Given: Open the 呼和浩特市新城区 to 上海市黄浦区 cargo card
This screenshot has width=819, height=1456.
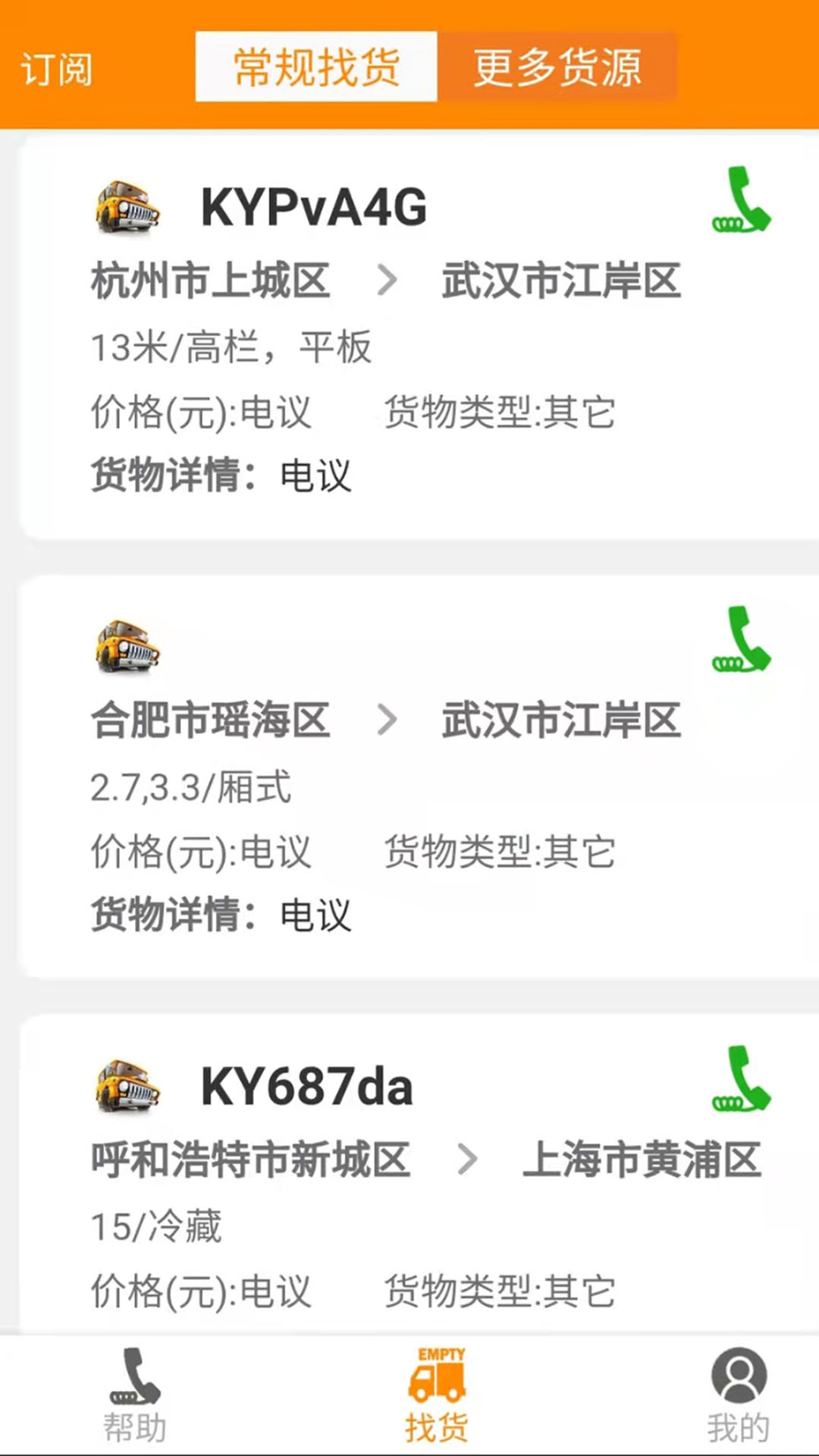Looking at the screenshot, I should [419, 1175].
